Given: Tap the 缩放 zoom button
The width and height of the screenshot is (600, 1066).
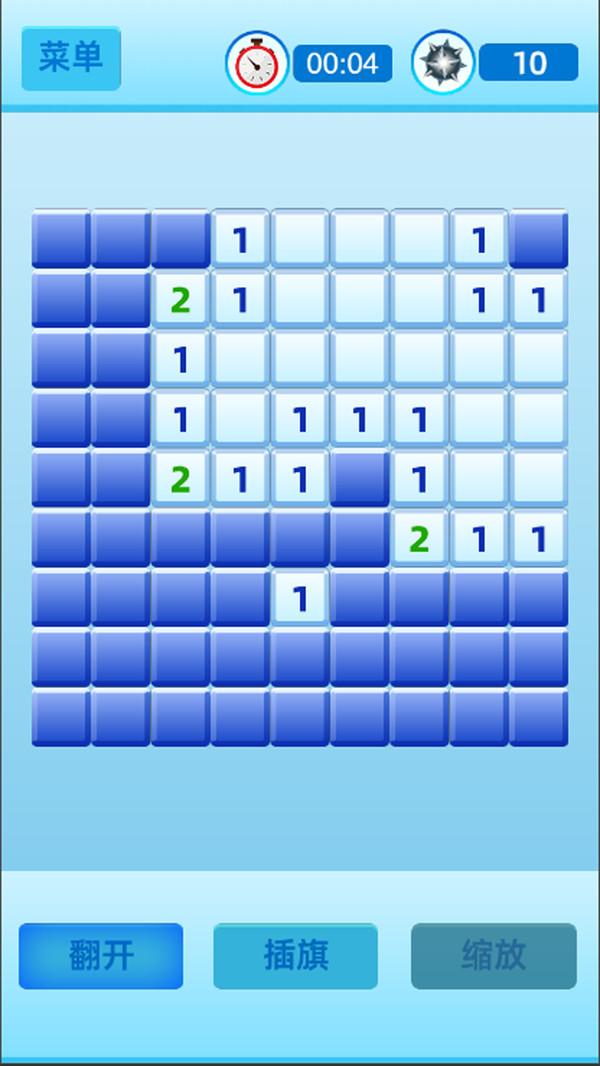Looking at the screenshot, I should coord(494,956).
